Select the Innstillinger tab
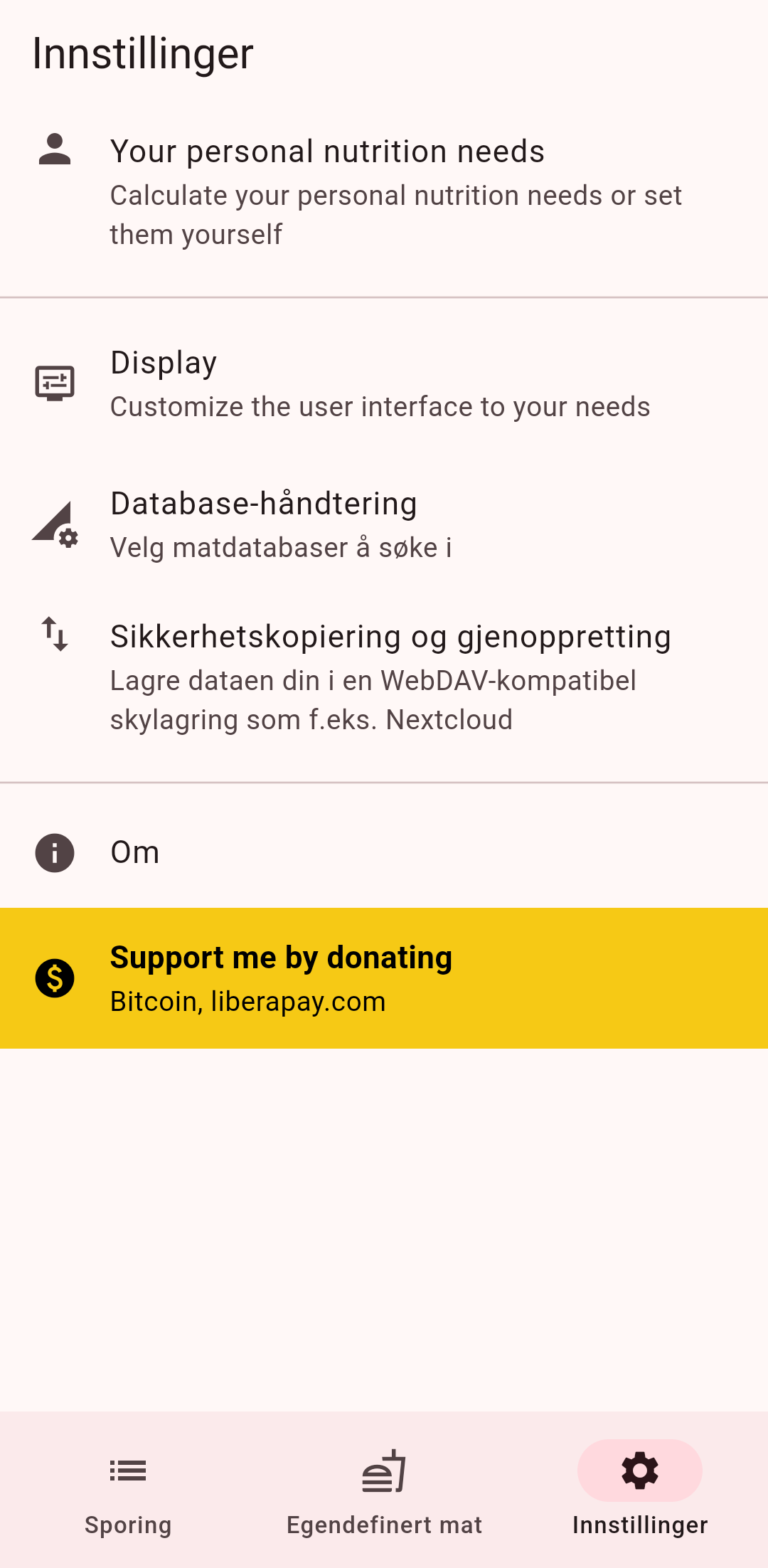Viewport: 768px width, 1568px height. 640,1490
